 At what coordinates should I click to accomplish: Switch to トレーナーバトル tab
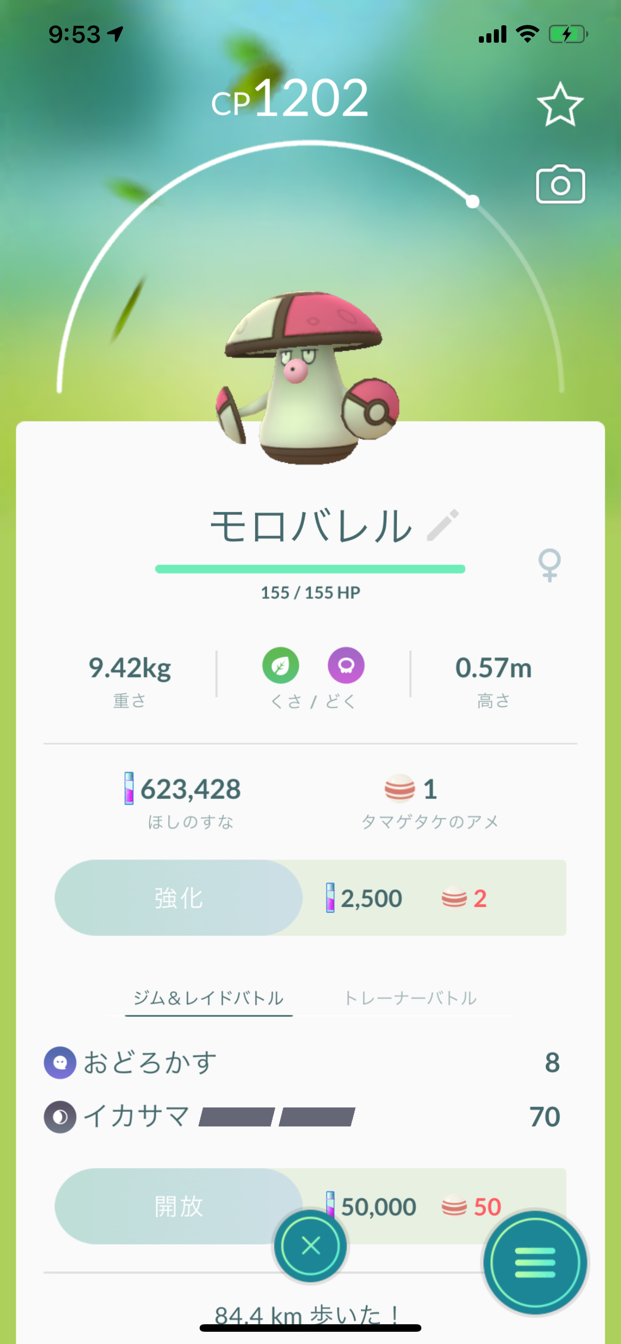[x=409, y=998]
